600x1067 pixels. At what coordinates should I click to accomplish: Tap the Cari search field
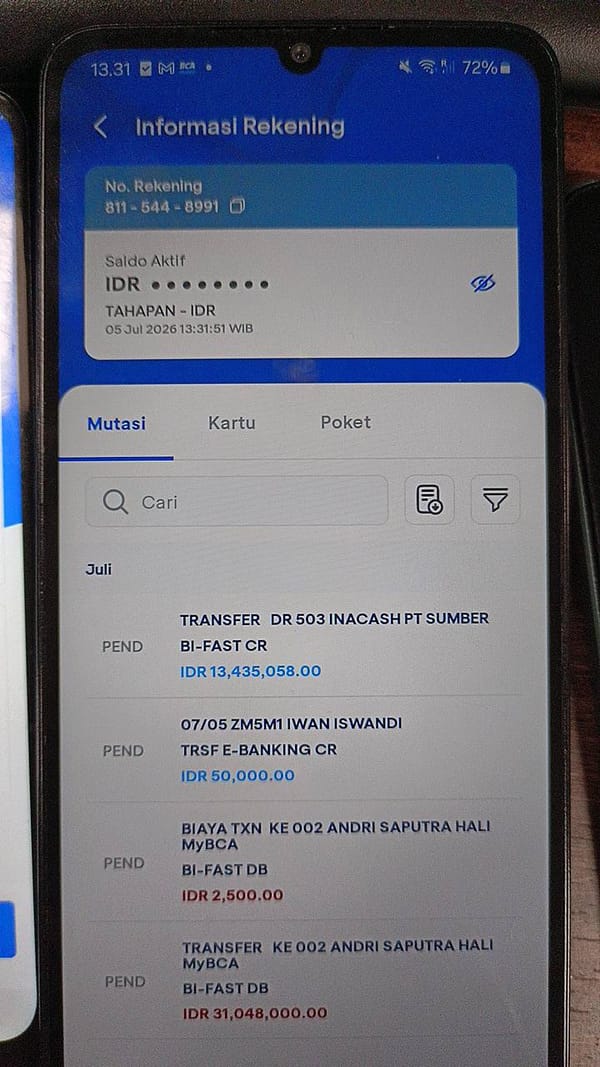pos(237,501)
